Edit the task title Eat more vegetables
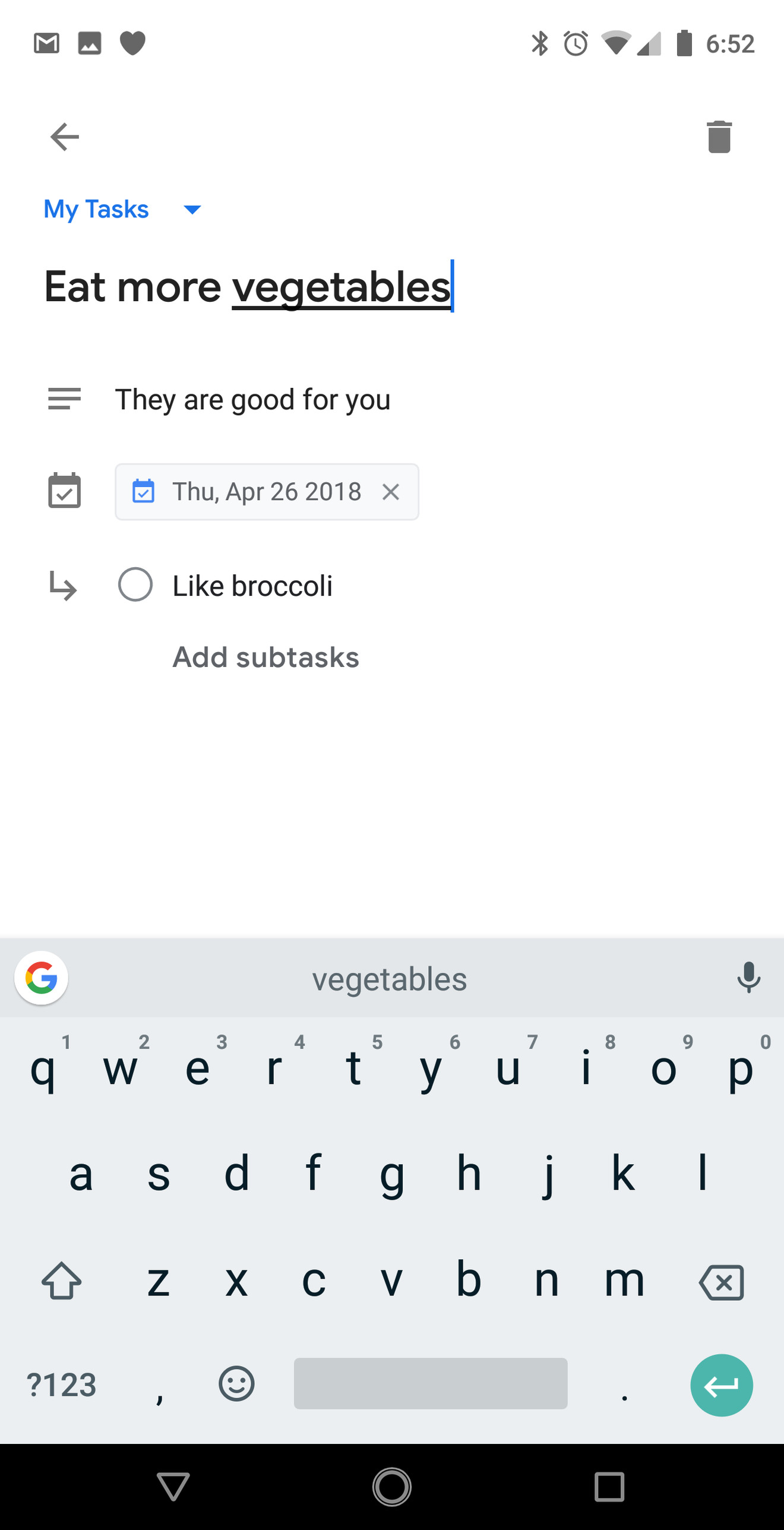The width and height of the screenshot is (784, 1530). coord(248,287)
